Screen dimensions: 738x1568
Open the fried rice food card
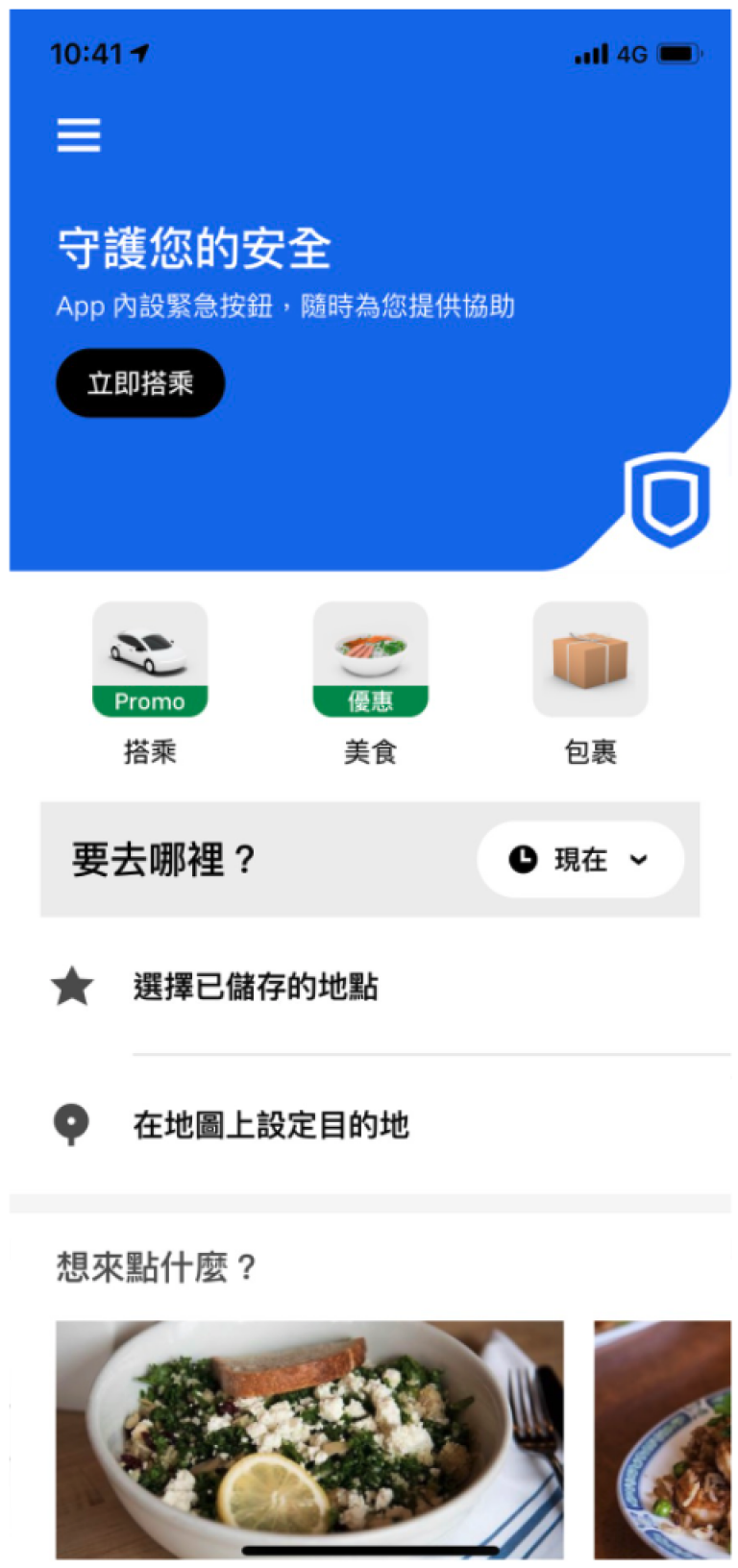pyautogui.click(x=662, y=1439)
